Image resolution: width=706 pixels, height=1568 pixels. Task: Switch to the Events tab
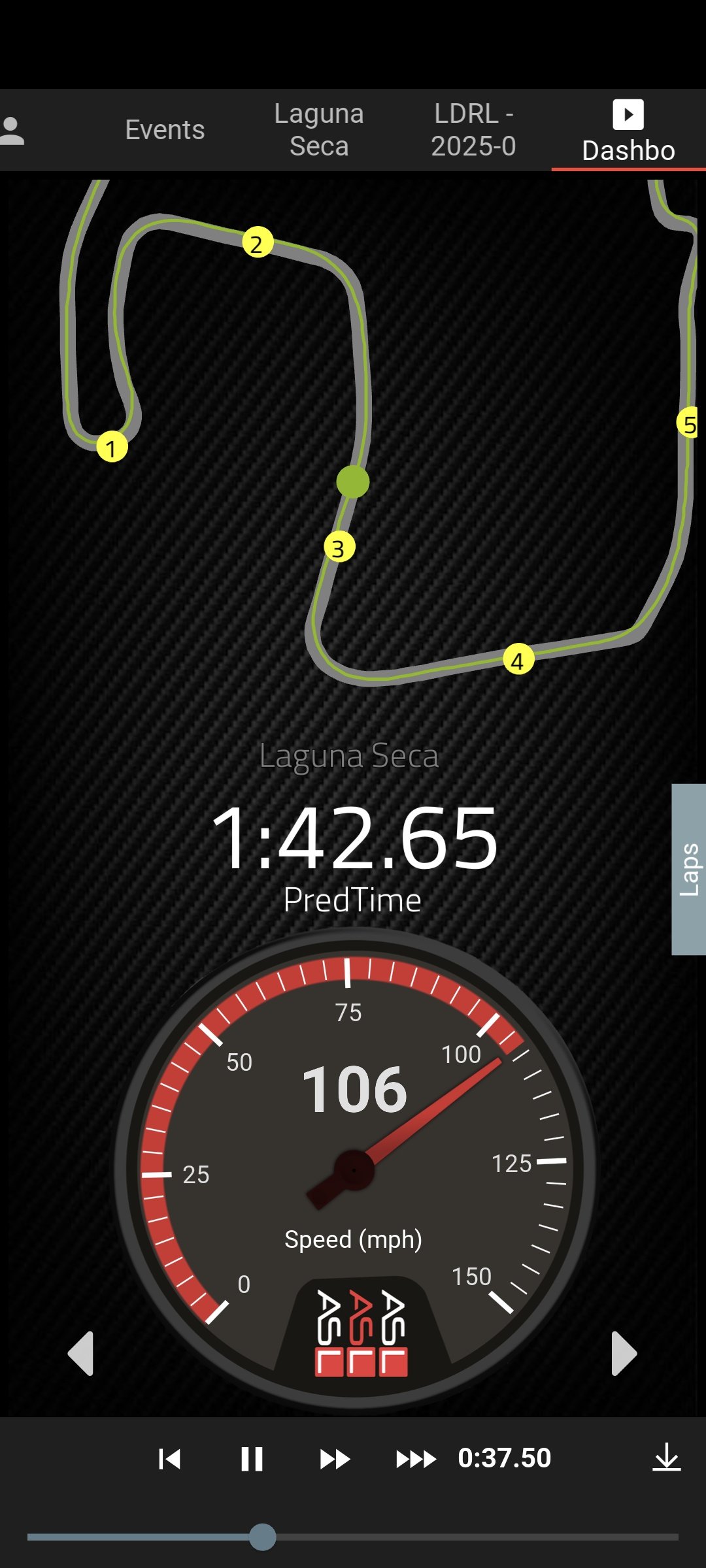point(165,130)
